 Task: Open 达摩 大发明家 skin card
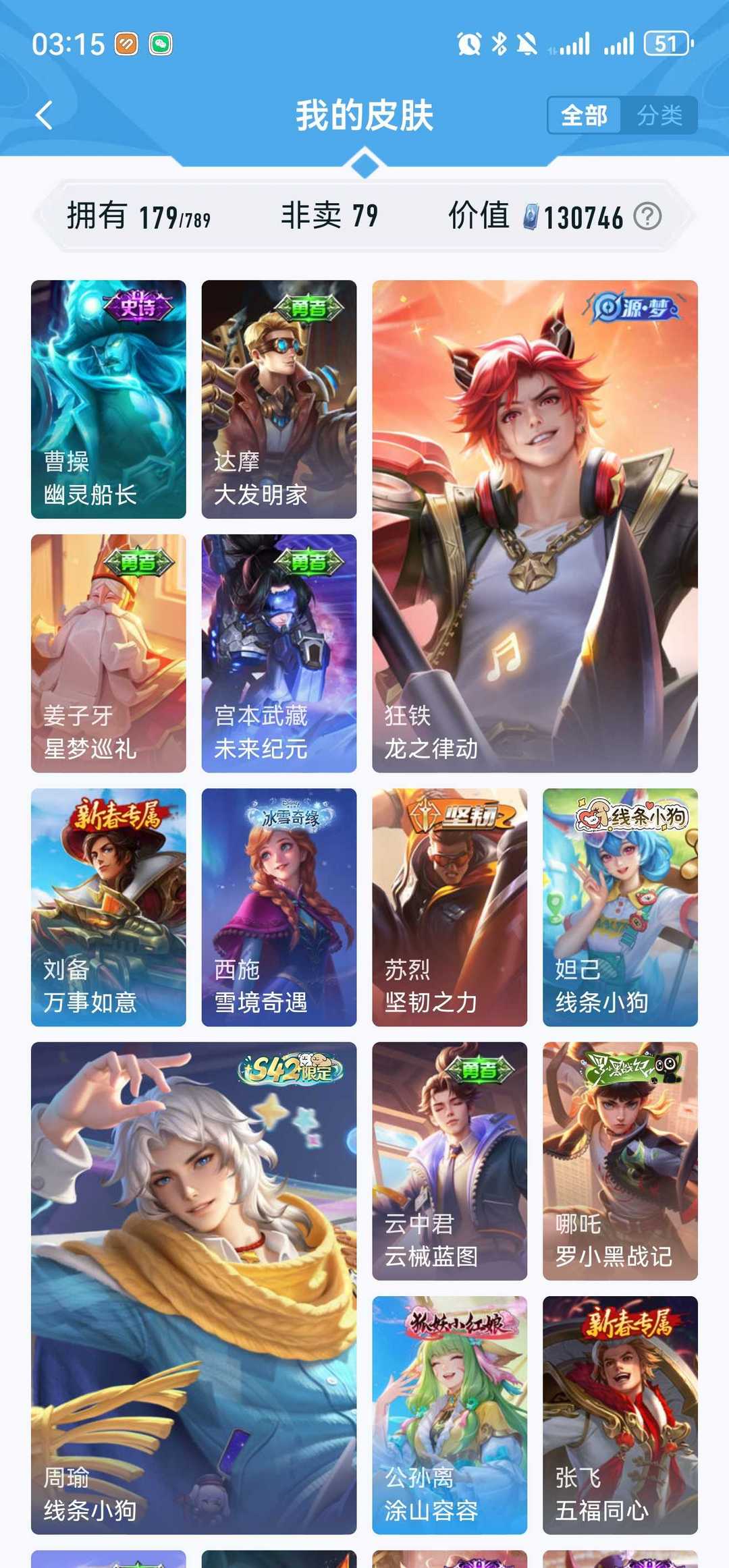point(279,399)
